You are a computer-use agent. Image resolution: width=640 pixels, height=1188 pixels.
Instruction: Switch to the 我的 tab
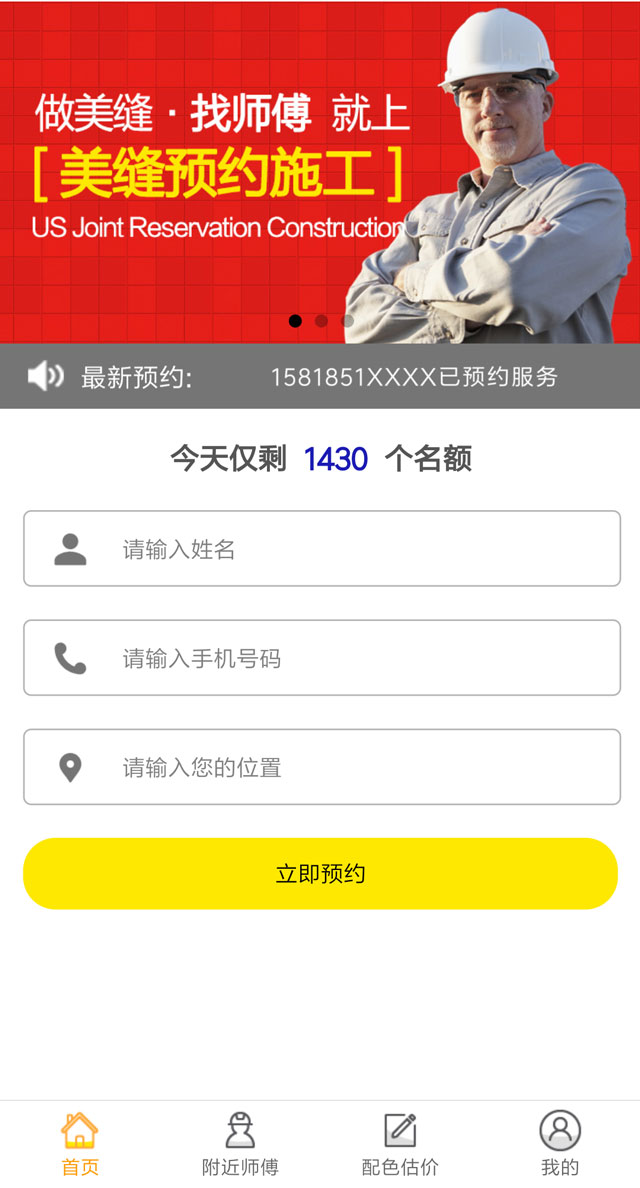point(560,1144)
